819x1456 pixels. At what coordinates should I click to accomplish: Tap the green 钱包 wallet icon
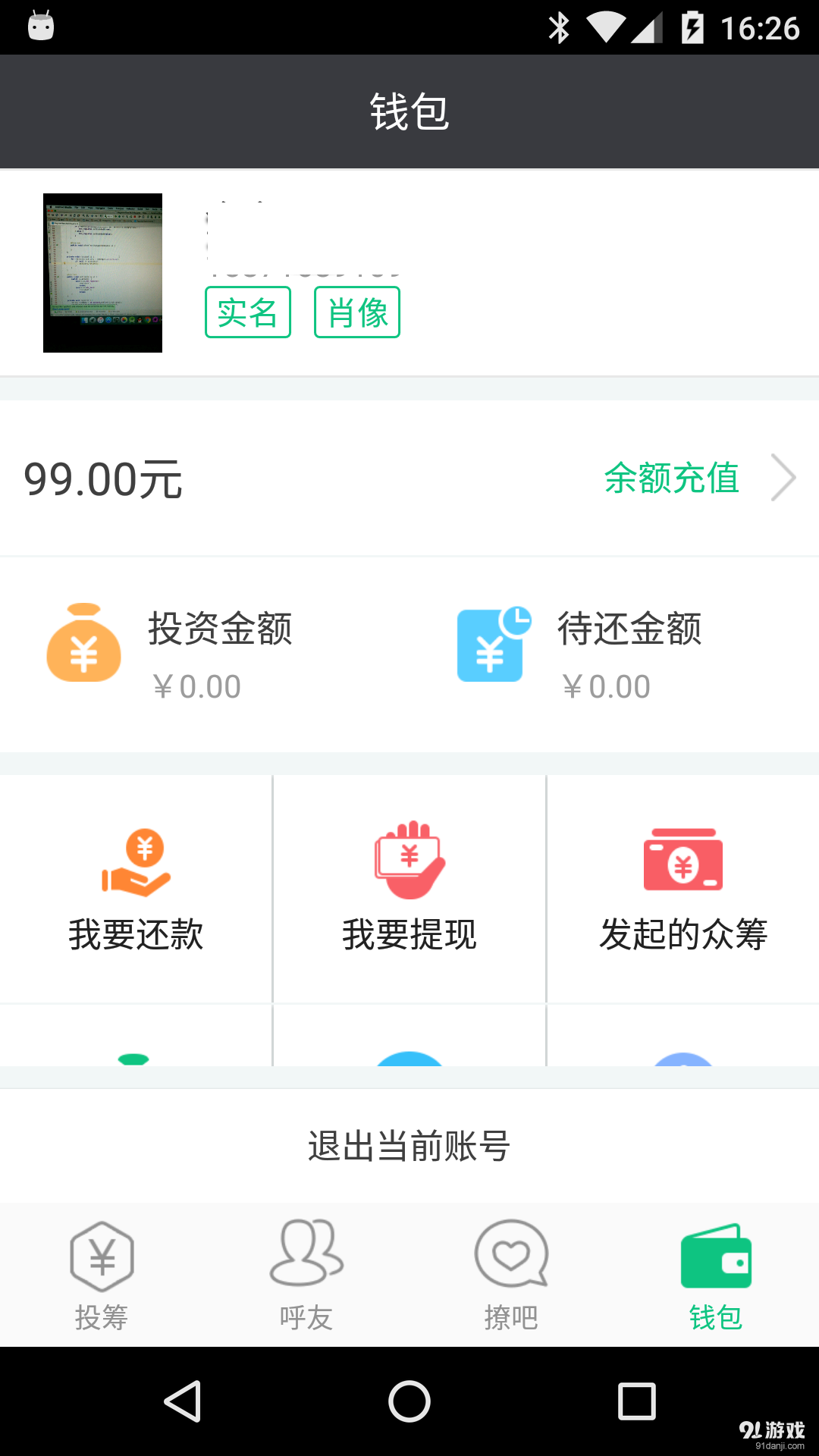click(714, 1255)
